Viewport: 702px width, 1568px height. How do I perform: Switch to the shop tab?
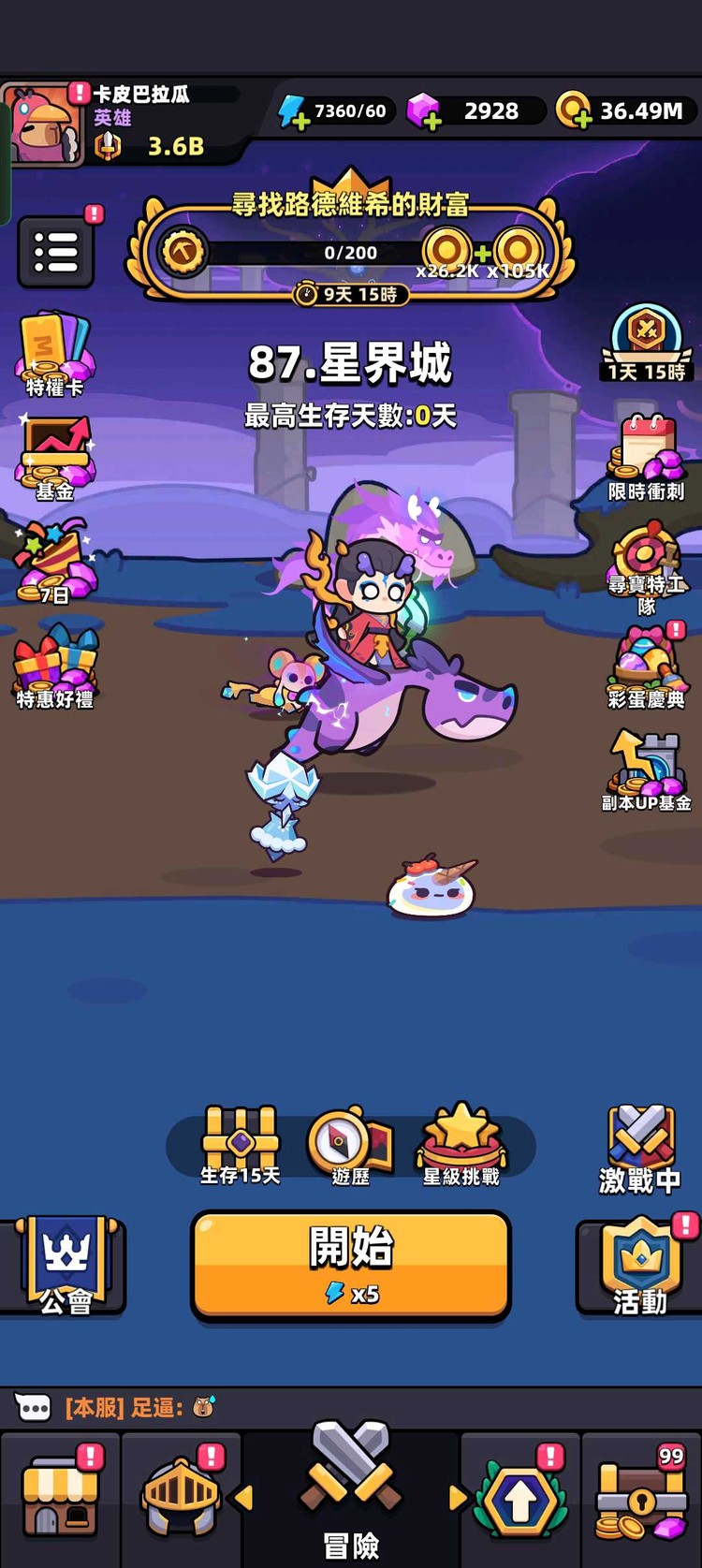click(61, 1499)
